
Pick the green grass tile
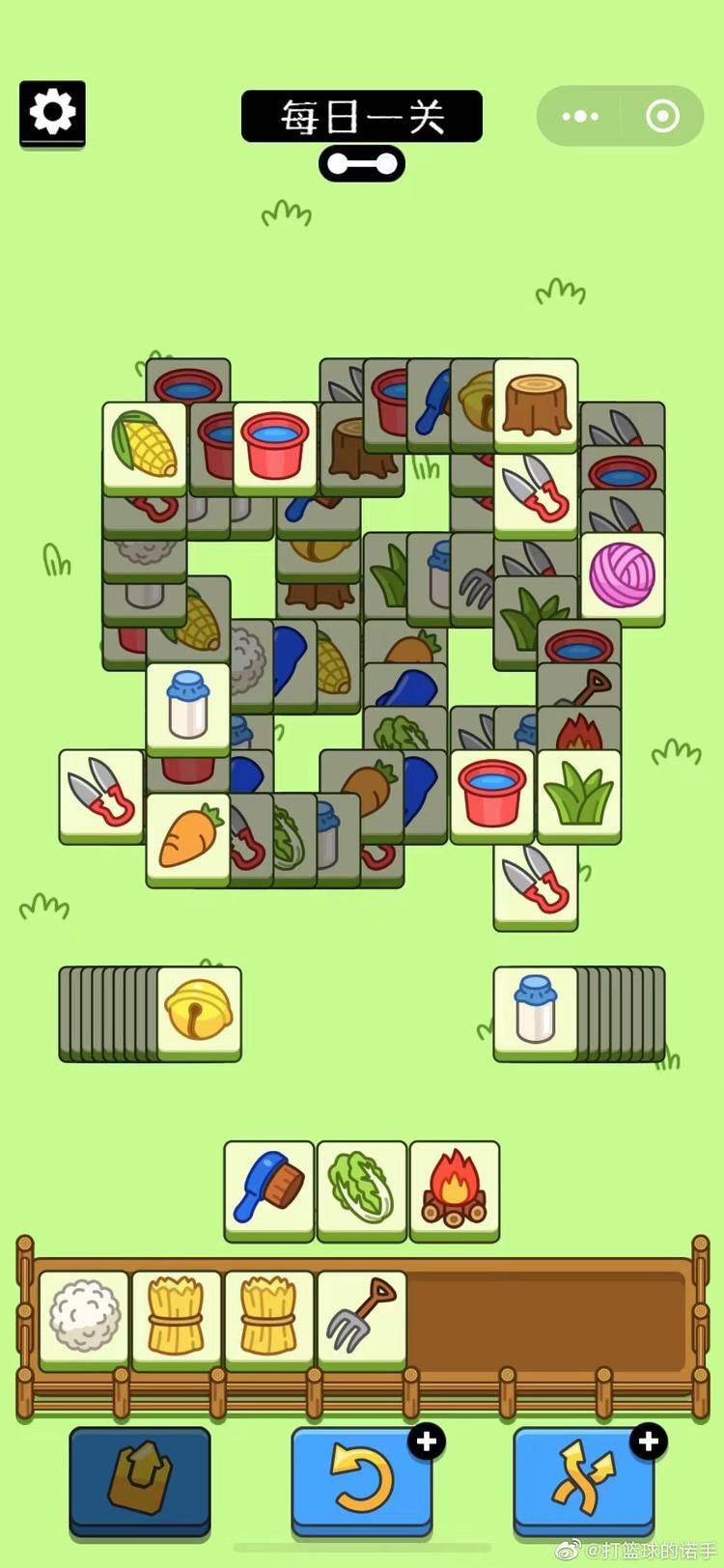coord(579,794)
